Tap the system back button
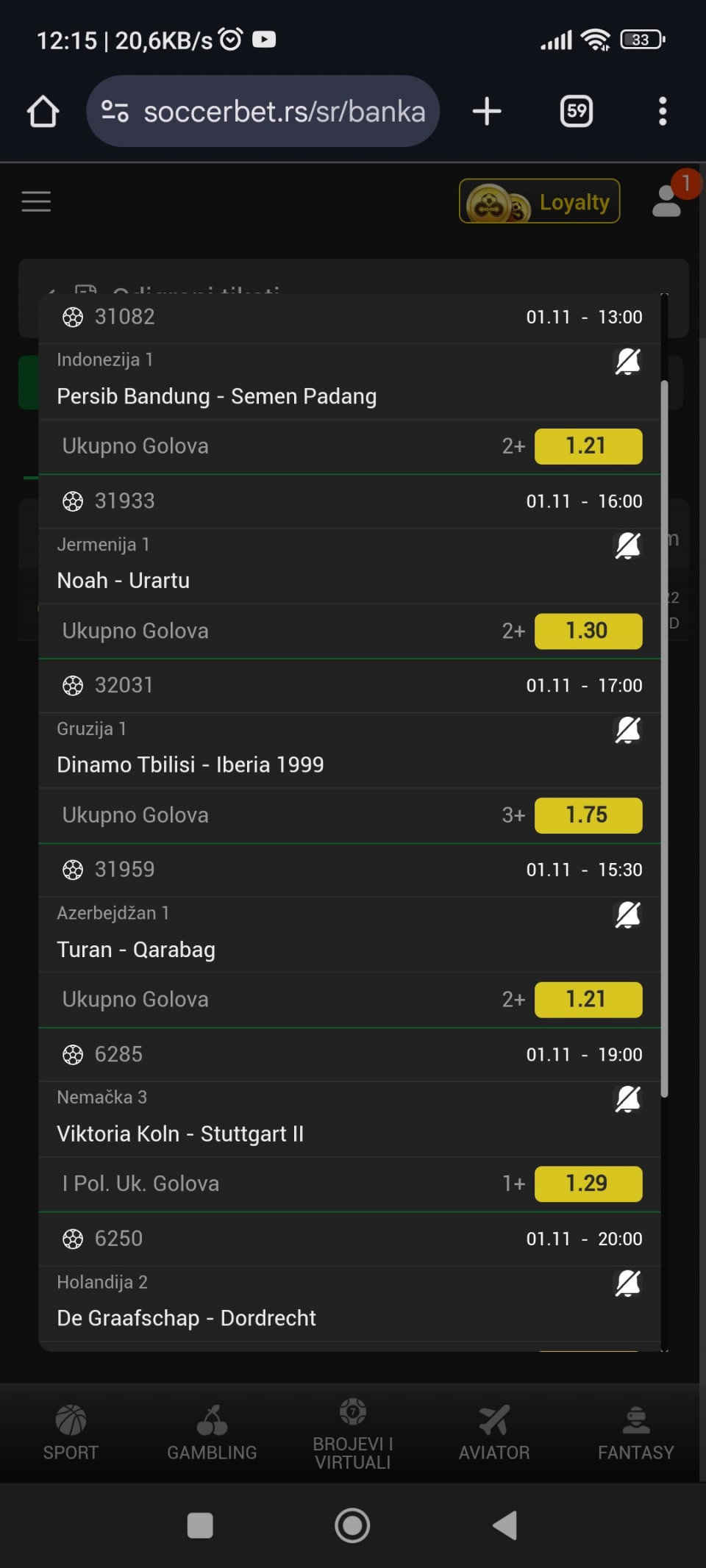Image resolution: width=706 pixels, height=1568 pixels. pyautogui.click(x=504, y=1525)
